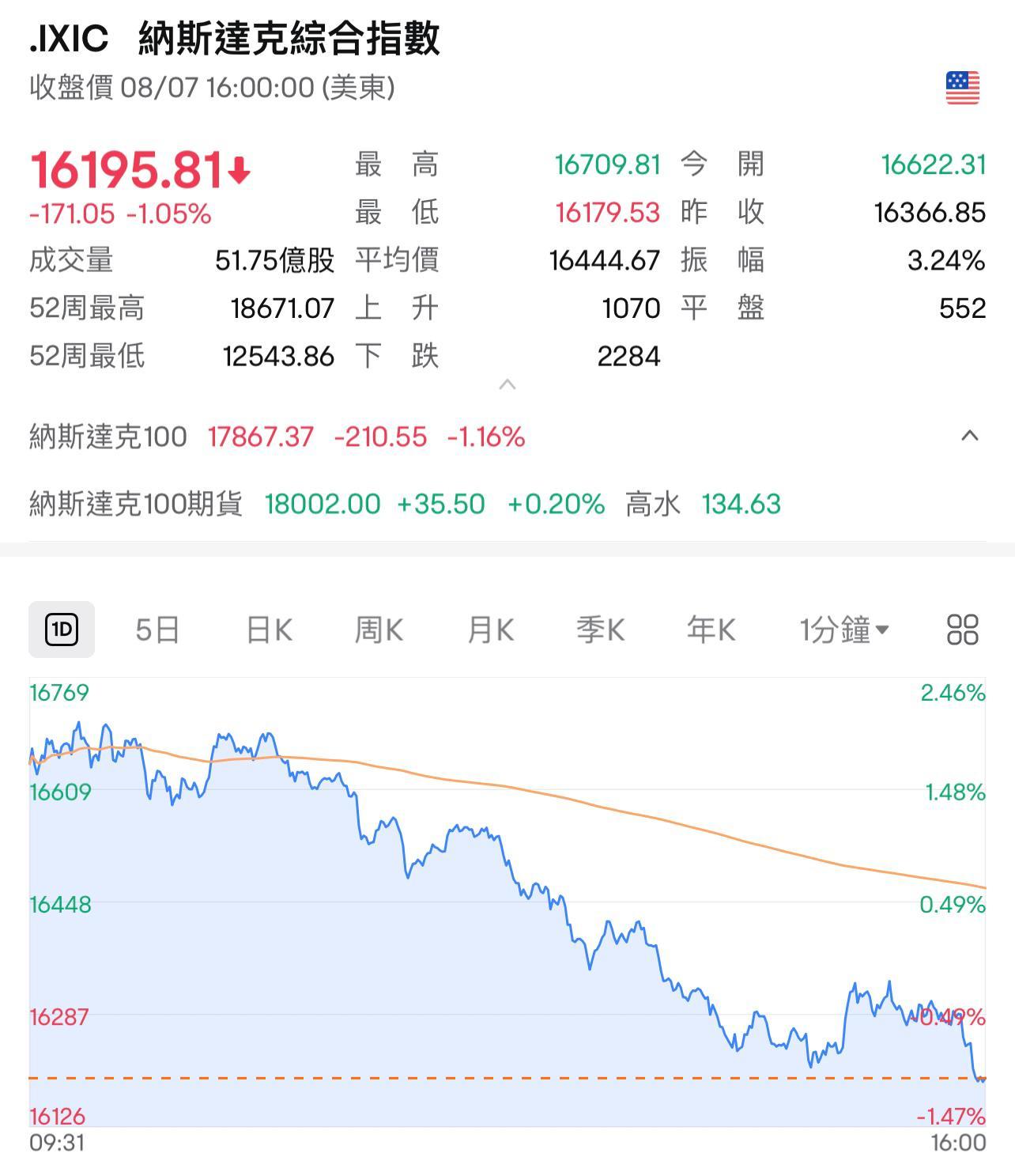This screenshot has width=1015, height=1176.
Task: Collapse quote details with the upward chevron
Action: pyautogui.click(x=506, y=384)
